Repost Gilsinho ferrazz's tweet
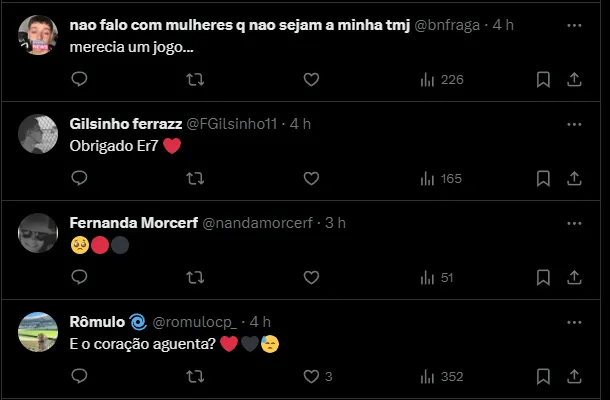The height and width of the screenshot is (400, 610). [196, 178]
